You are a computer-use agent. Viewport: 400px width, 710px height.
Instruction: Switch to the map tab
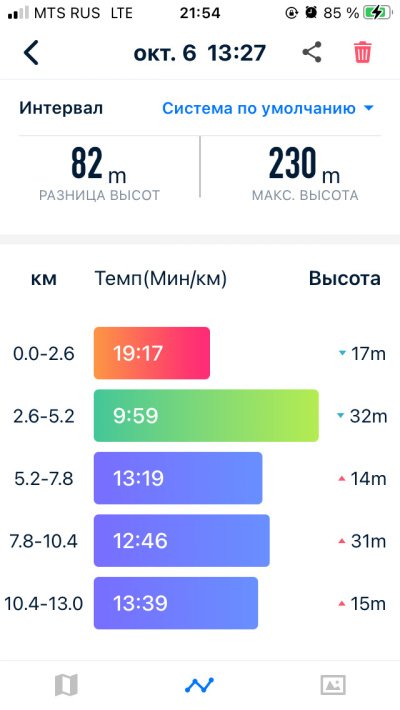[66, 685]
